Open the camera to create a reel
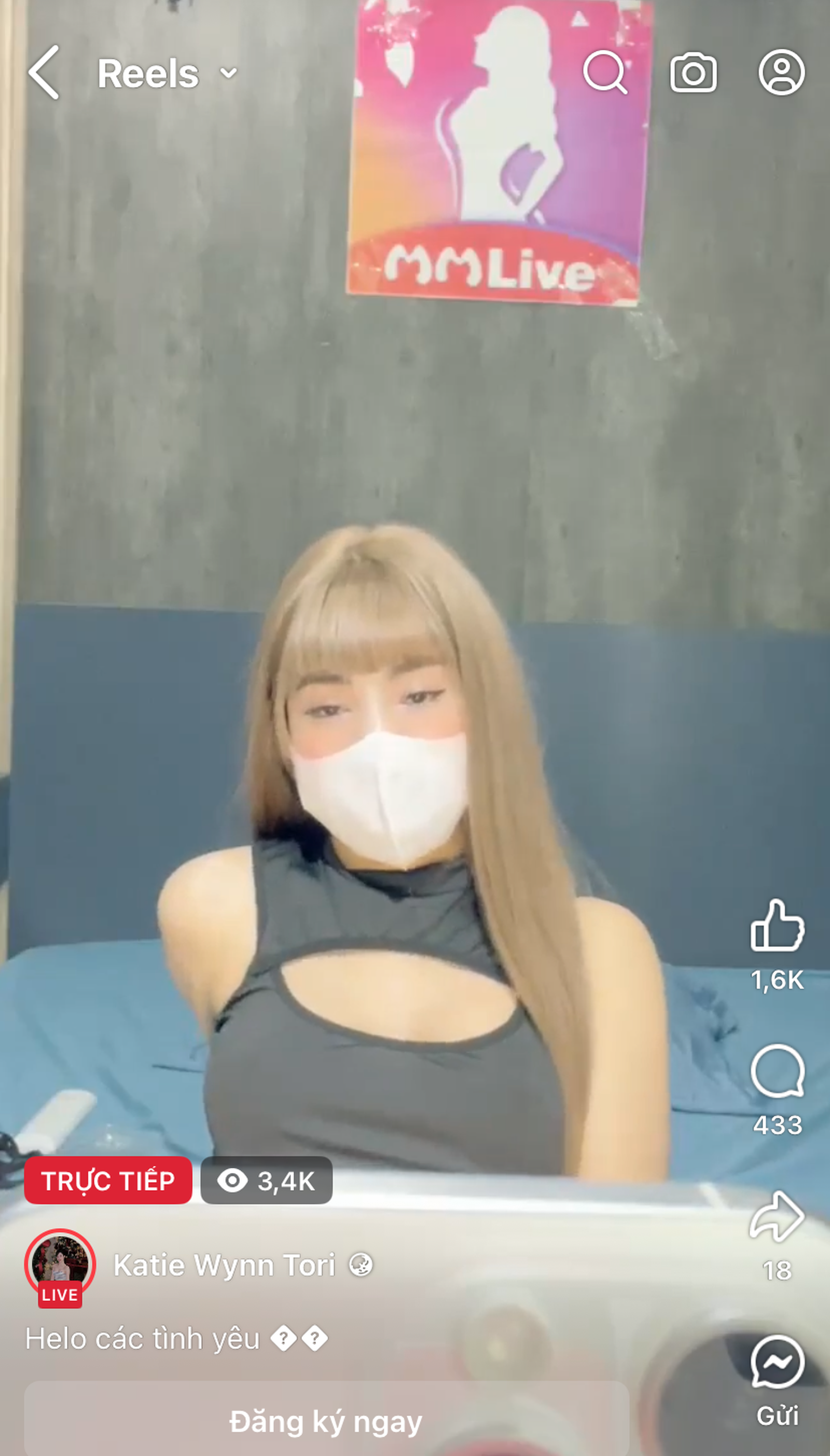 click(x=693, y=73)
